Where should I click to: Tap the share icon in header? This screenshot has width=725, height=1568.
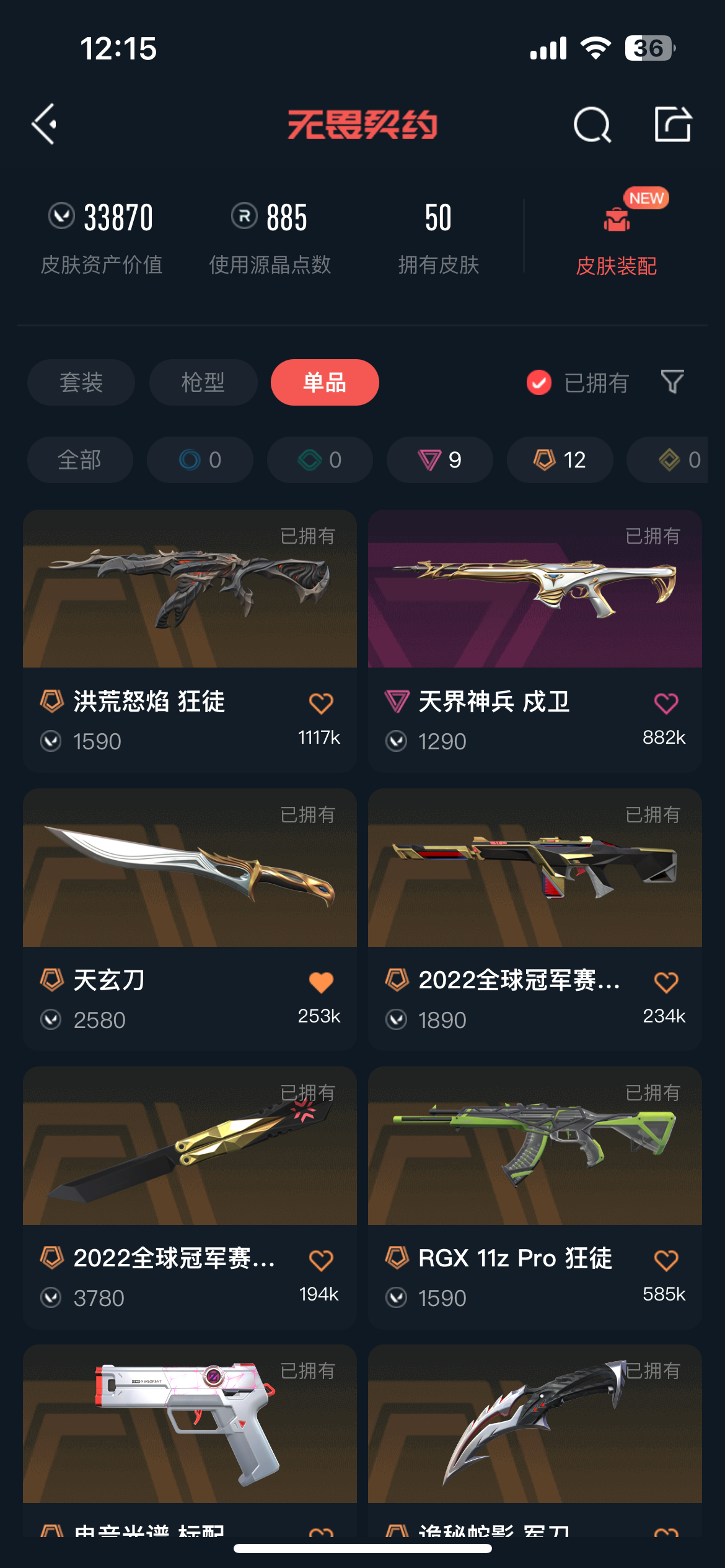(673, 124)
